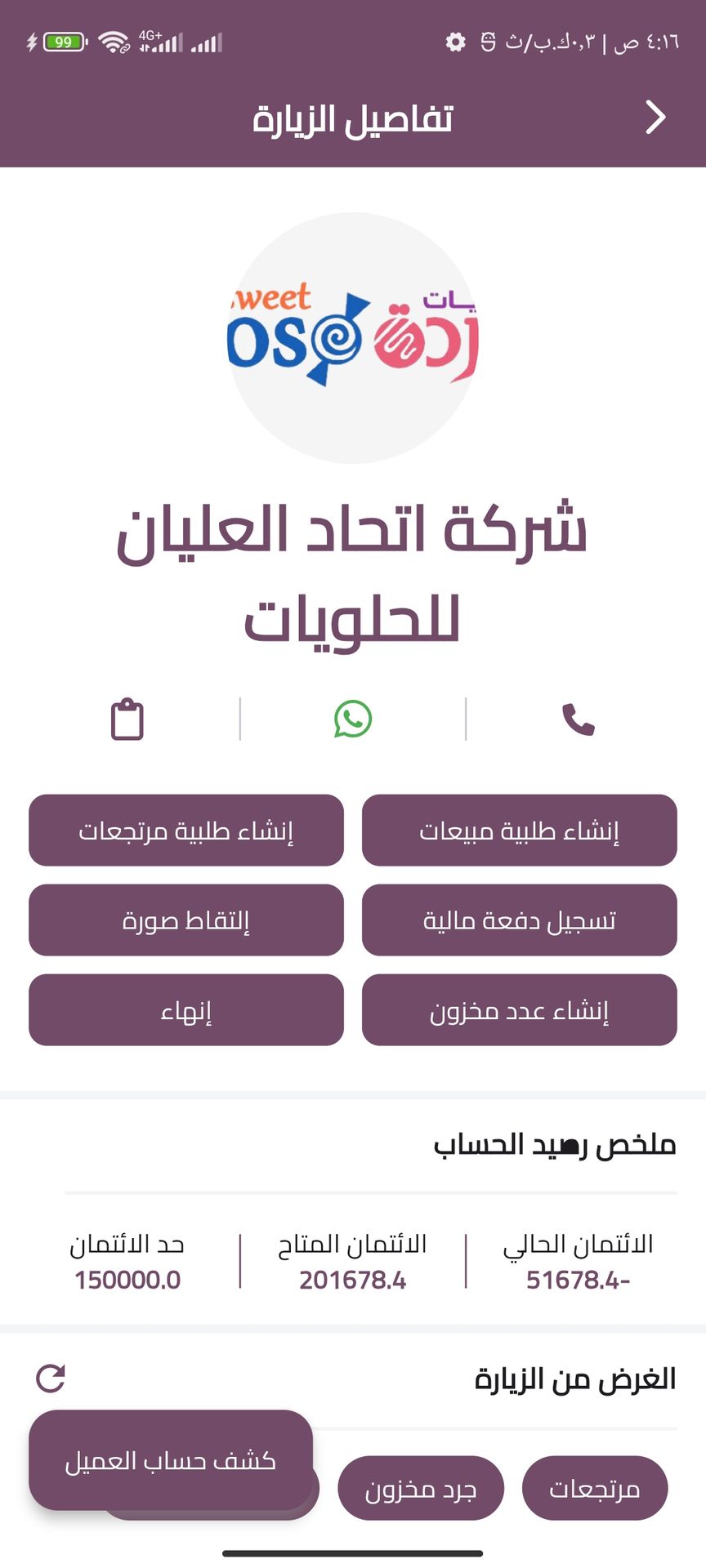706x1568 pixels.
Task: Open WhatsApp chat with the customer
Action: [353, 719]
